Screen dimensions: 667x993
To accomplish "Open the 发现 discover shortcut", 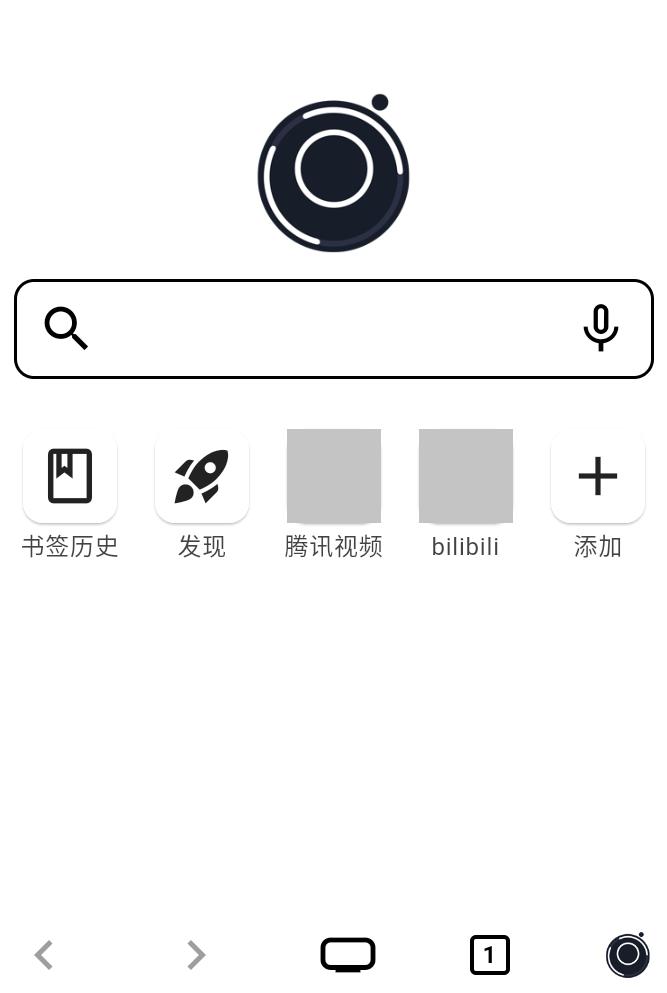I will pyautogui.click(x=202, y=477).
